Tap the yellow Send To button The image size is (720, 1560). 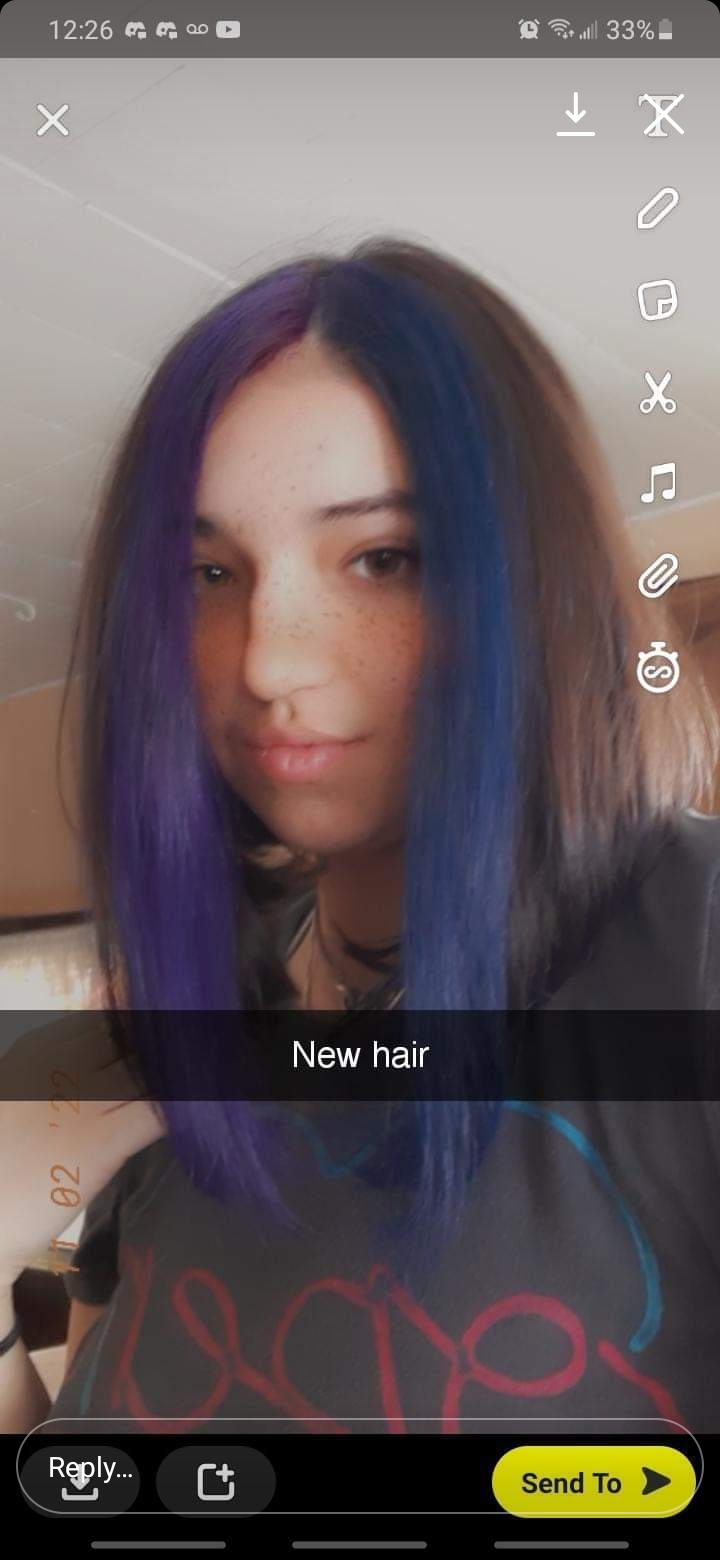pos(593,1482)
